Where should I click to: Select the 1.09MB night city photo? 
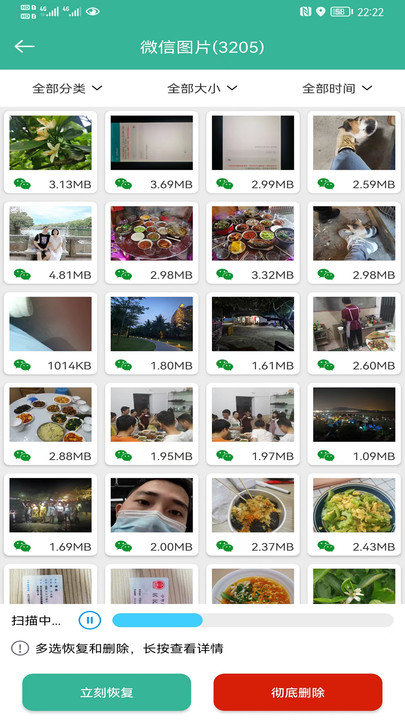click(x=354, y=424)
